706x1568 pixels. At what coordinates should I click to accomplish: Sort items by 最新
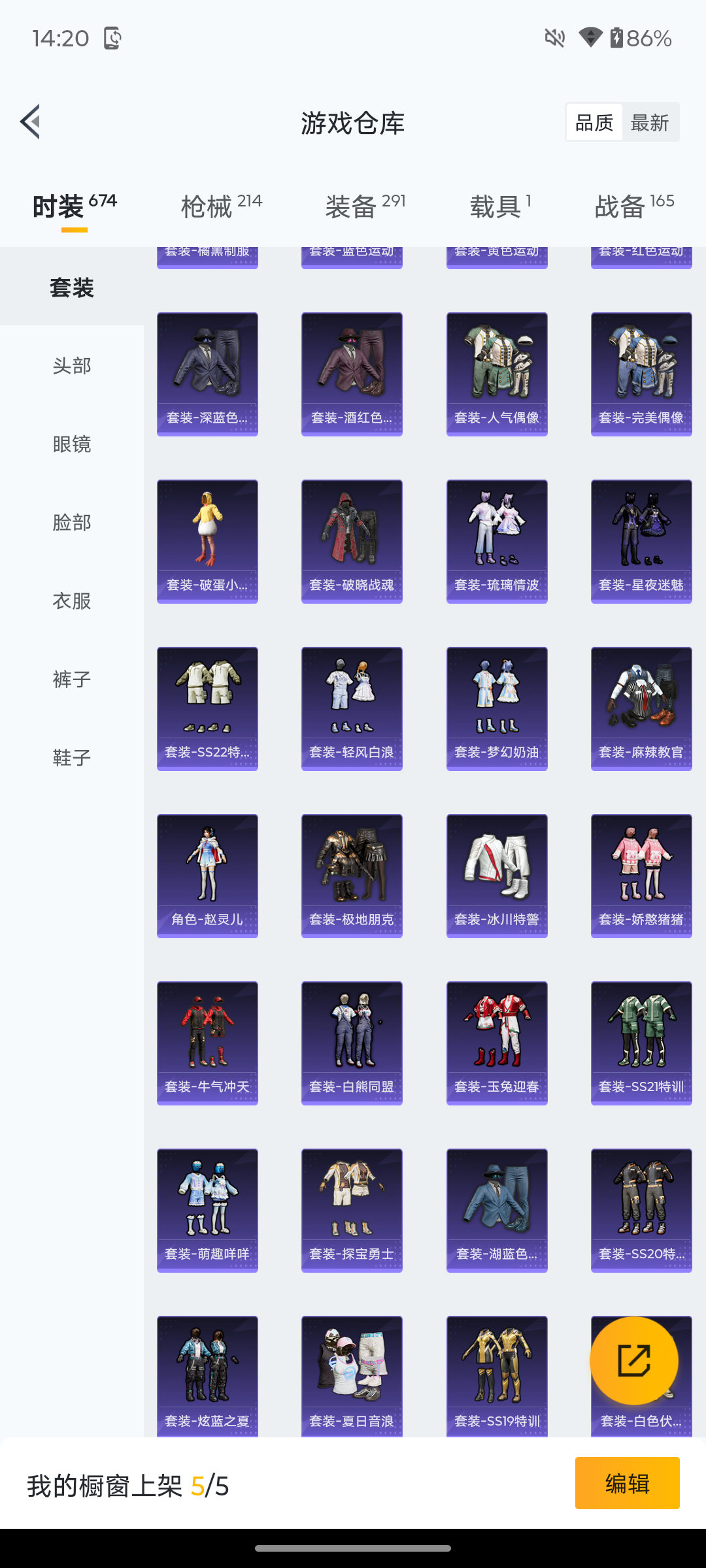point(649,122)
